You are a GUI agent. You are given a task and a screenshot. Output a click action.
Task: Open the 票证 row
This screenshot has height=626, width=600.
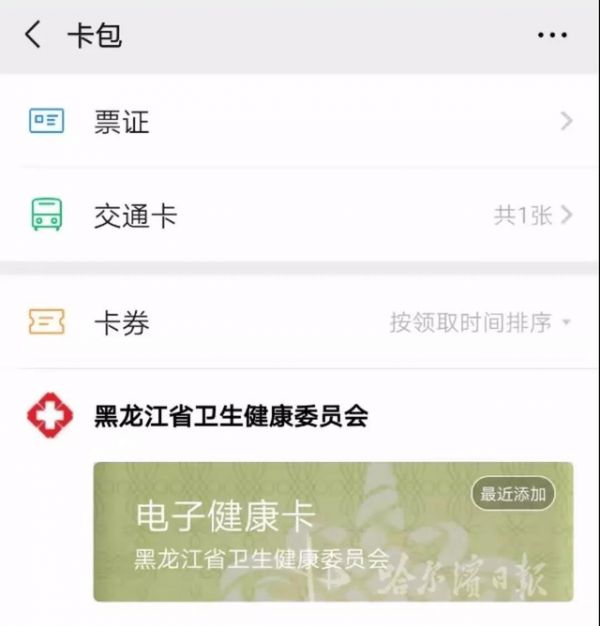tap(300, 122)
